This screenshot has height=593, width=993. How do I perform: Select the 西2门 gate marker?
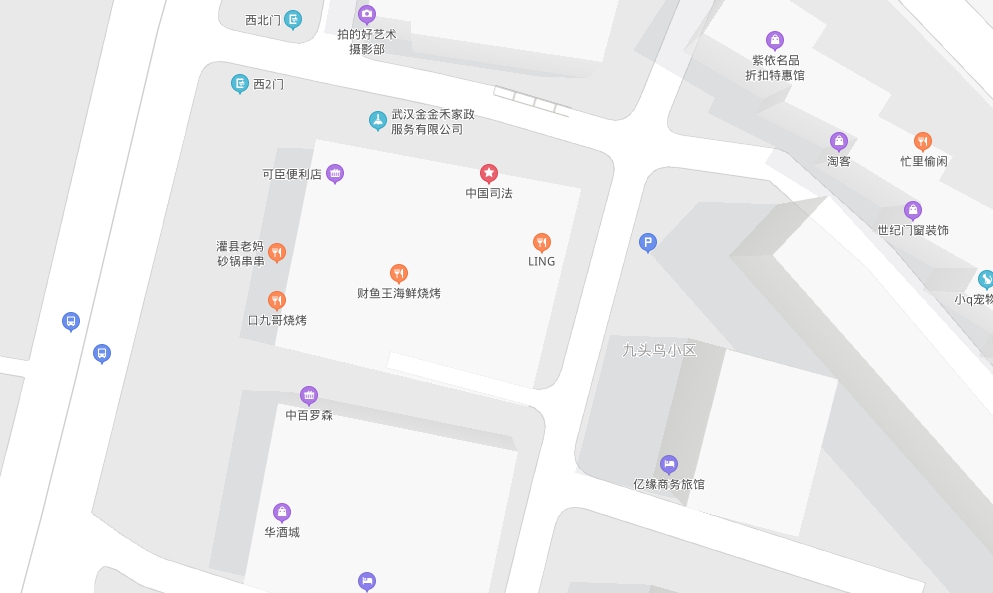pos(240,83)
